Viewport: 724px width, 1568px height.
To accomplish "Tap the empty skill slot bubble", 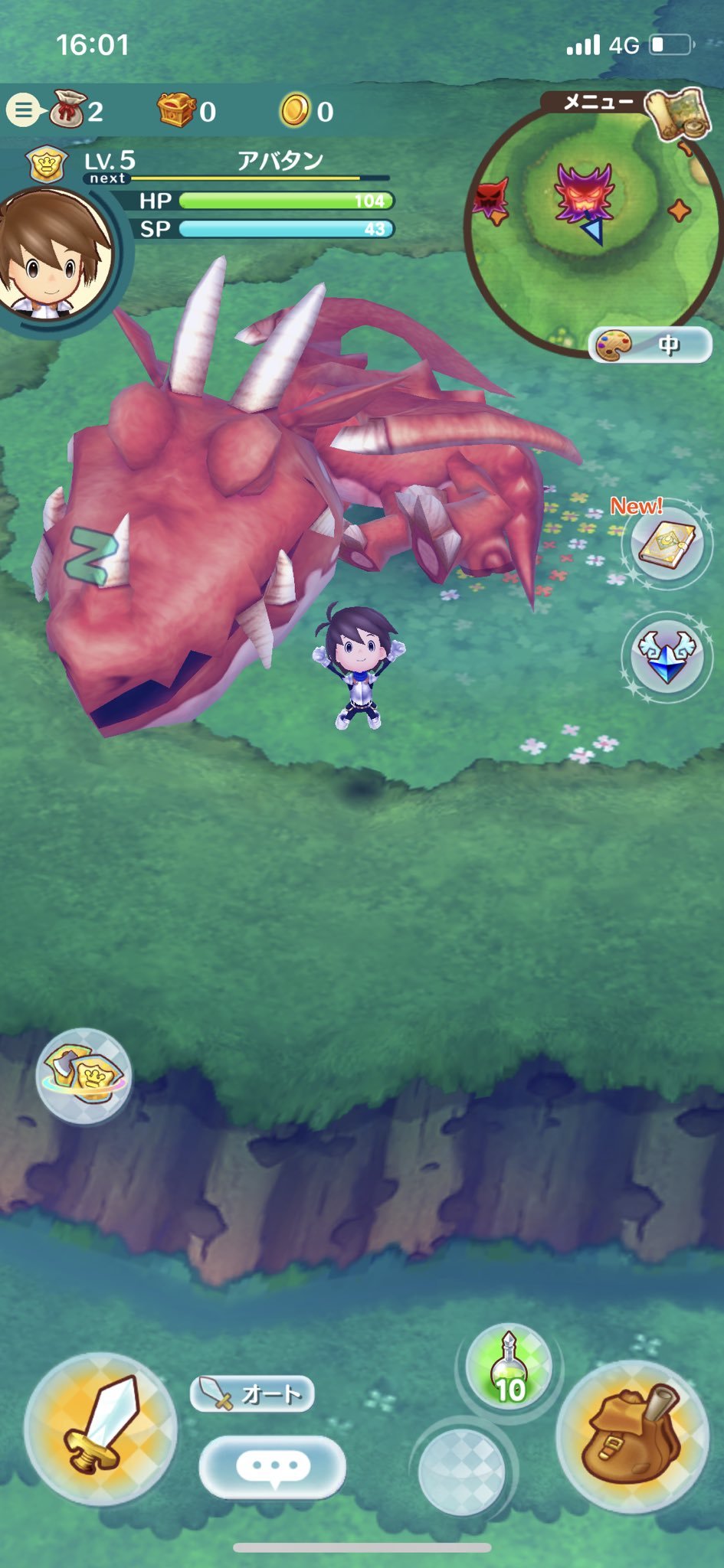I will click(x=462, y=1470).
